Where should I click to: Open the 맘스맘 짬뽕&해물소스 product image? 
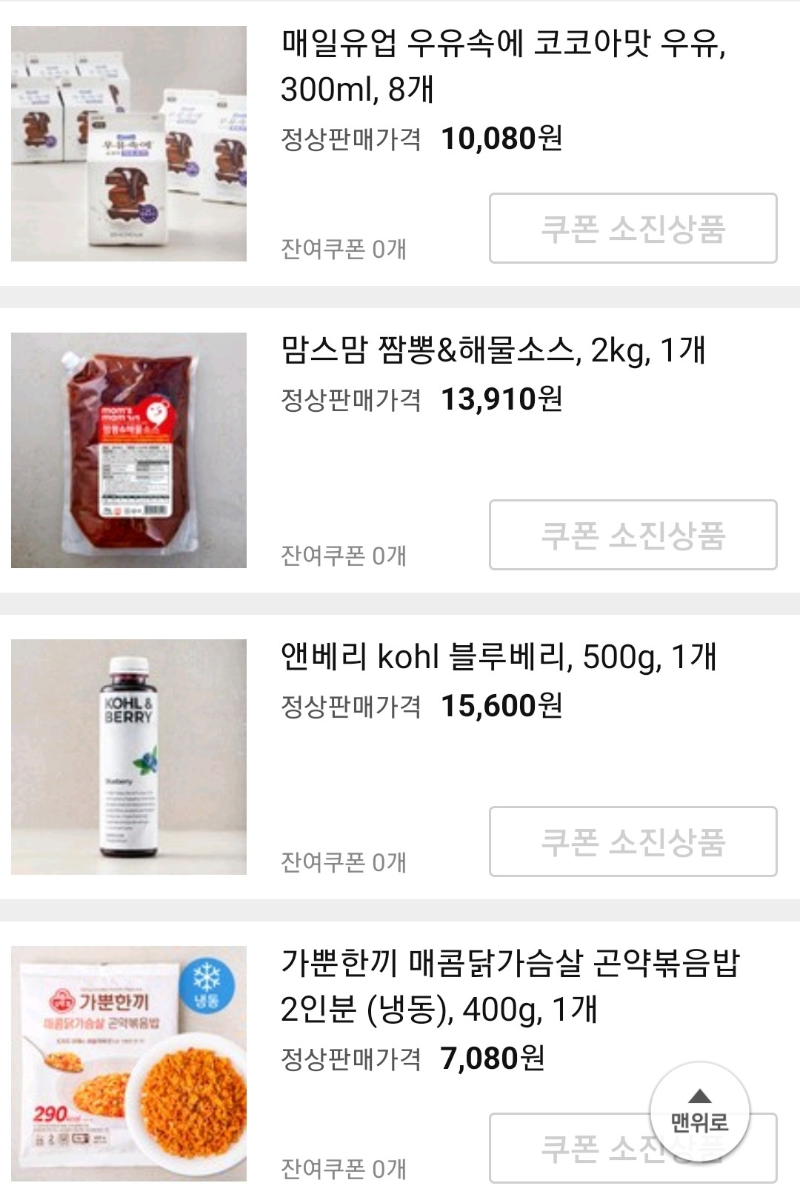tap(130, 448)
